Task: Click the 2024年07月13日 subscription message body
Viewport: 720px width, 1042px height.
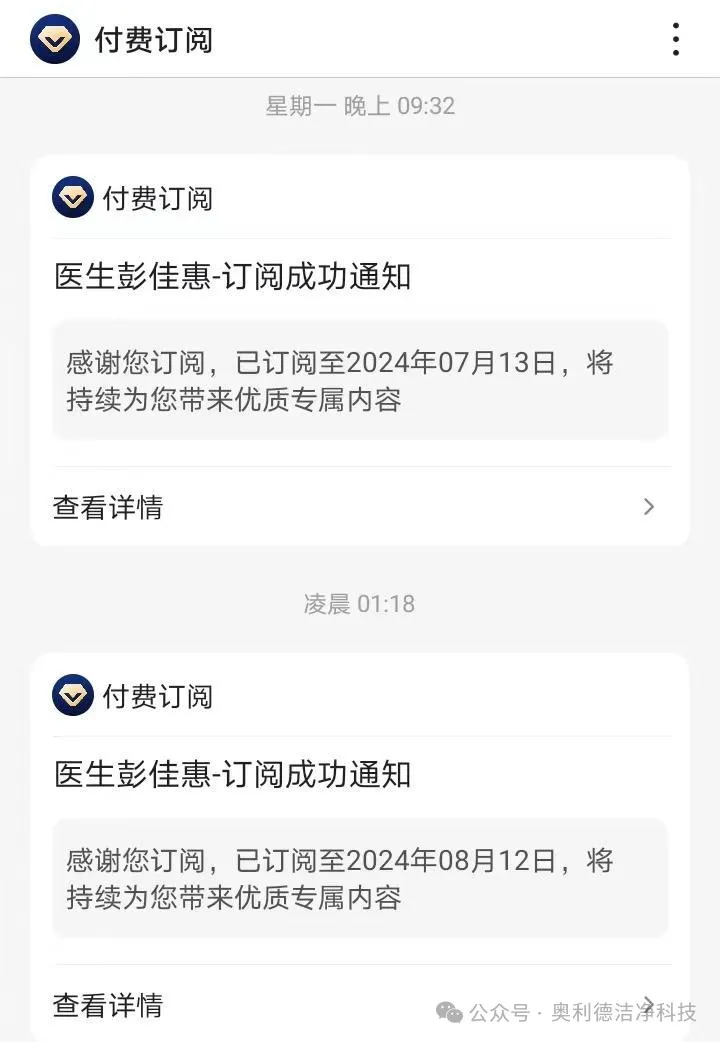Action: tap(360, 381)
